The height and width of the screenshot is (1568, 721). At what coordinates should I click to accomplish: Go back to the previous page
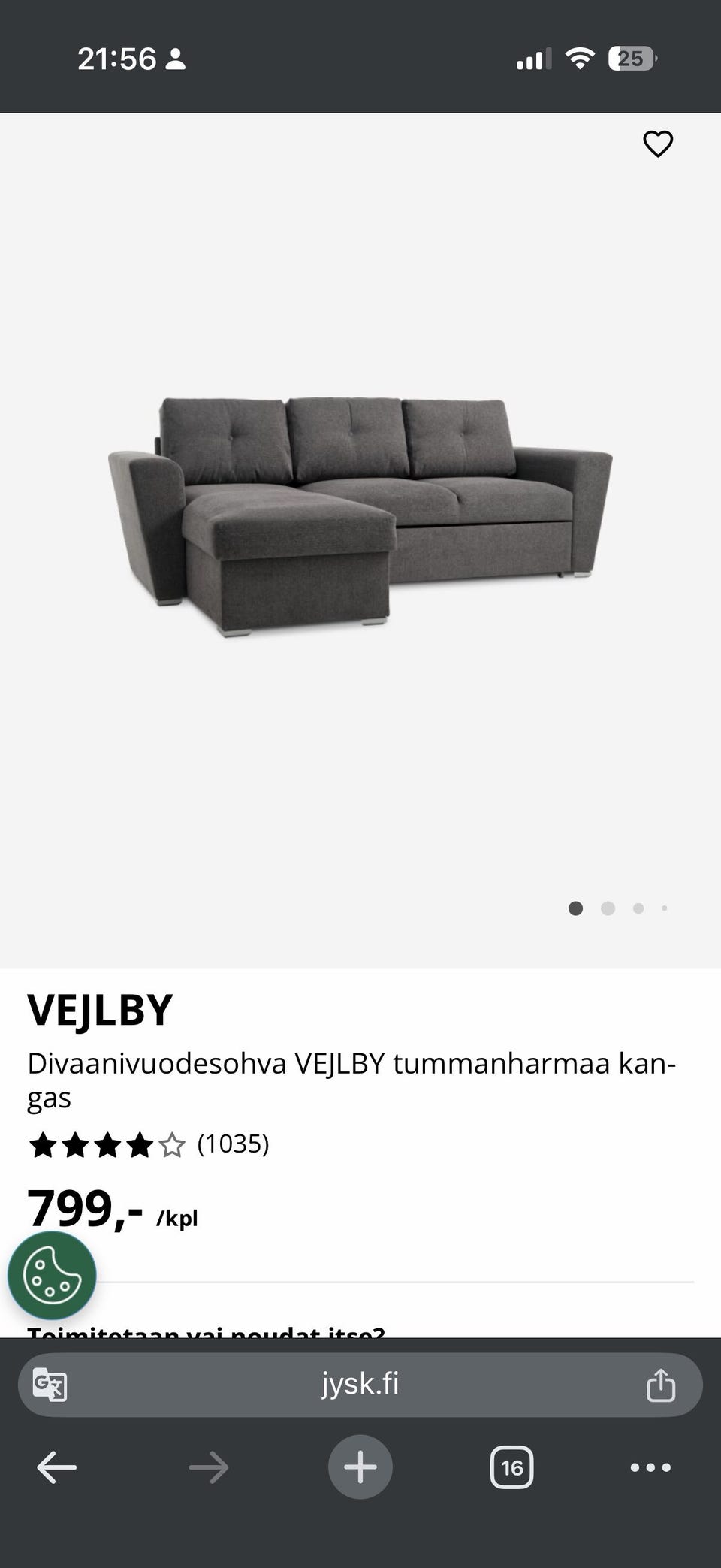click(57, 1467)
